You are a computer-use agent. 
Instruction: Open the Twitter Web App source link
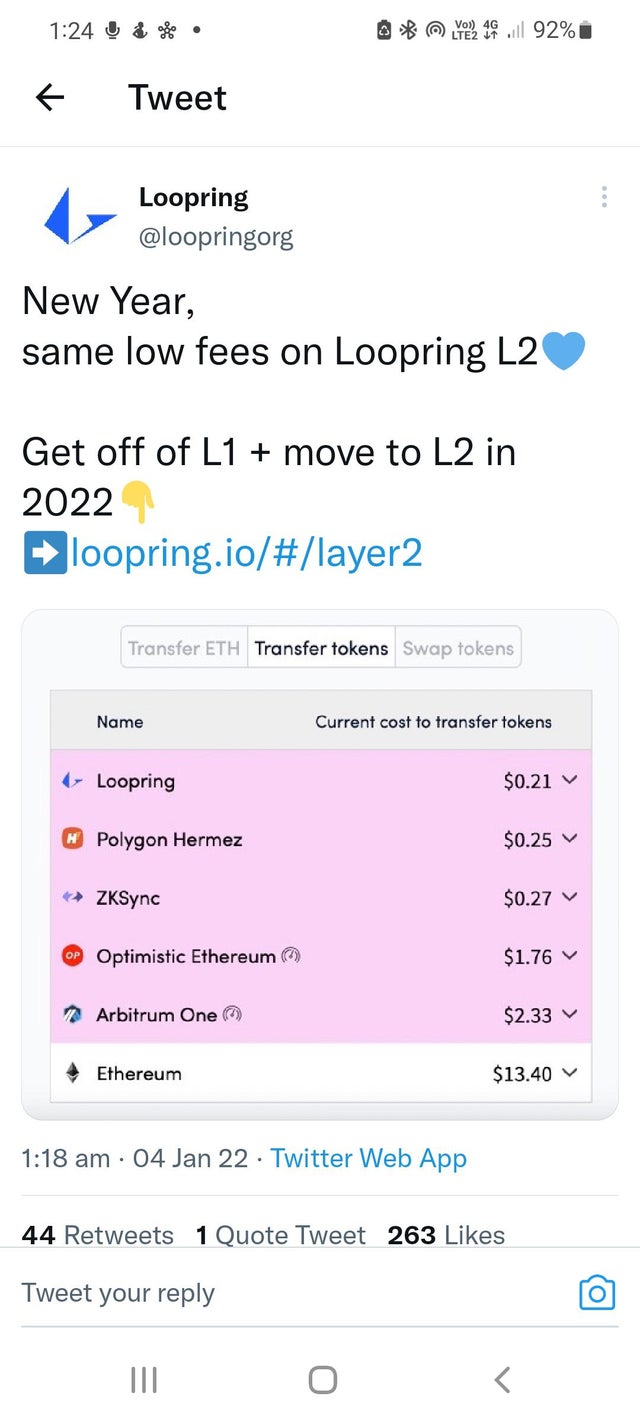(368, 1158)
